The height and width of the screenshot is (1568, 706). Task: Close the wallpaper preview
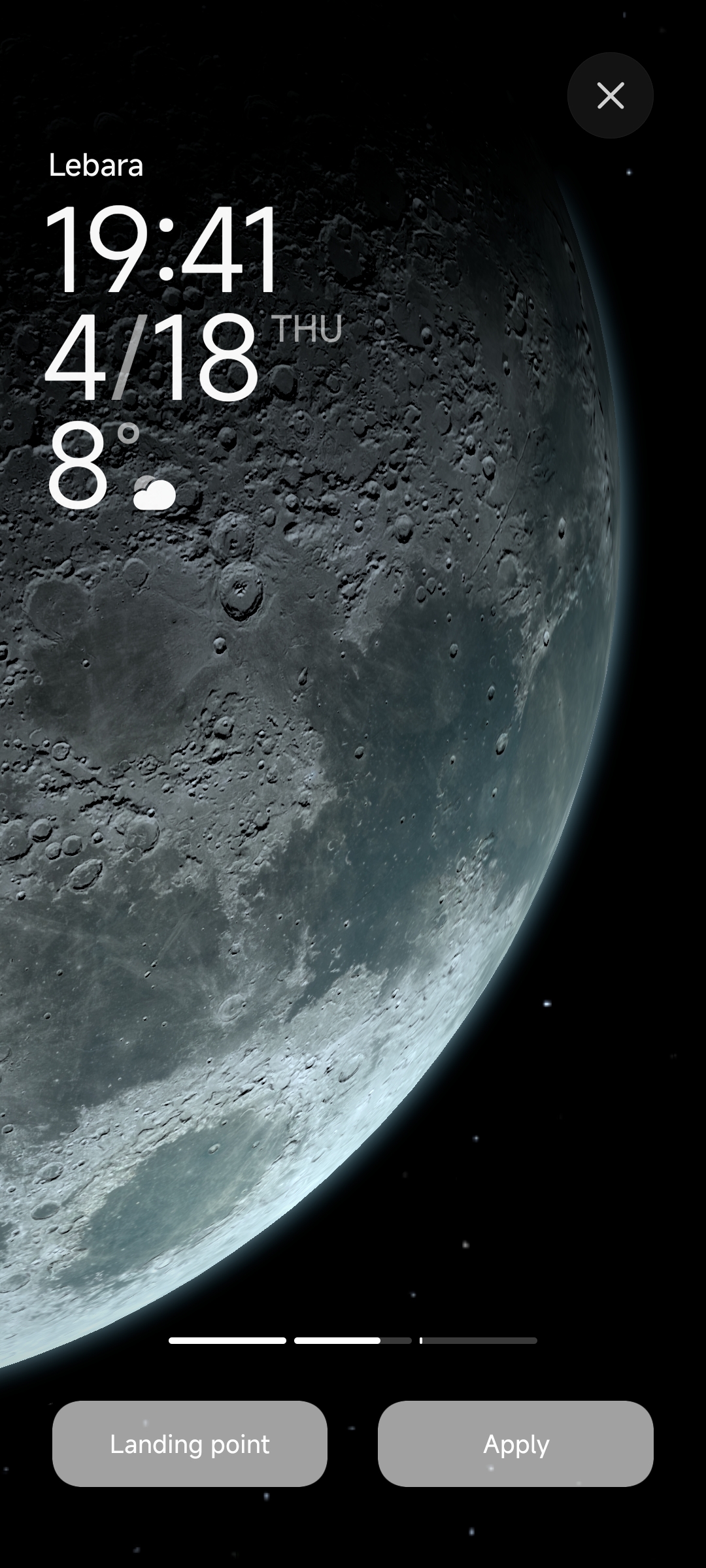click(610, 95)
